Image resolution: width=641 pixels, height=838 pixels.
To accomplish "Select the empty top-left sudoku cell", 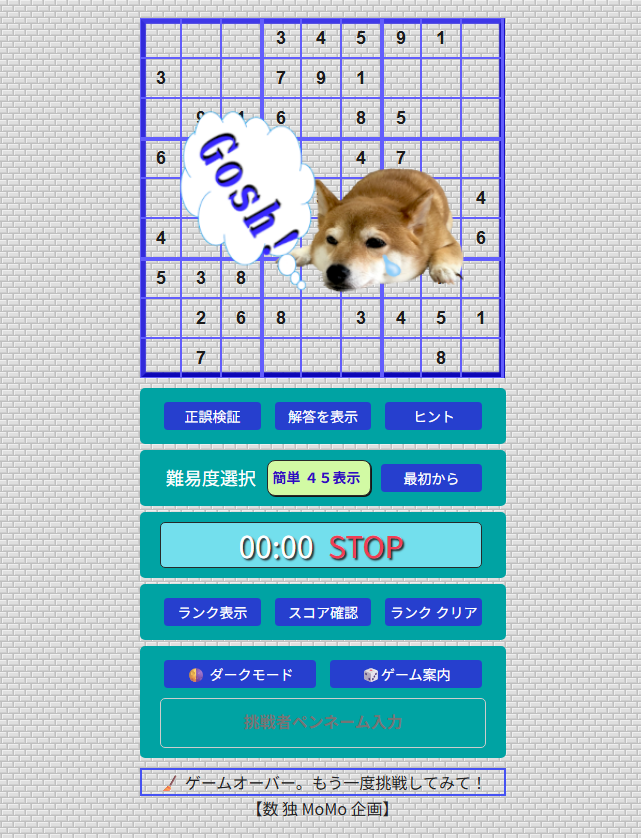I will pyautogui.click(x=162, y=39).
